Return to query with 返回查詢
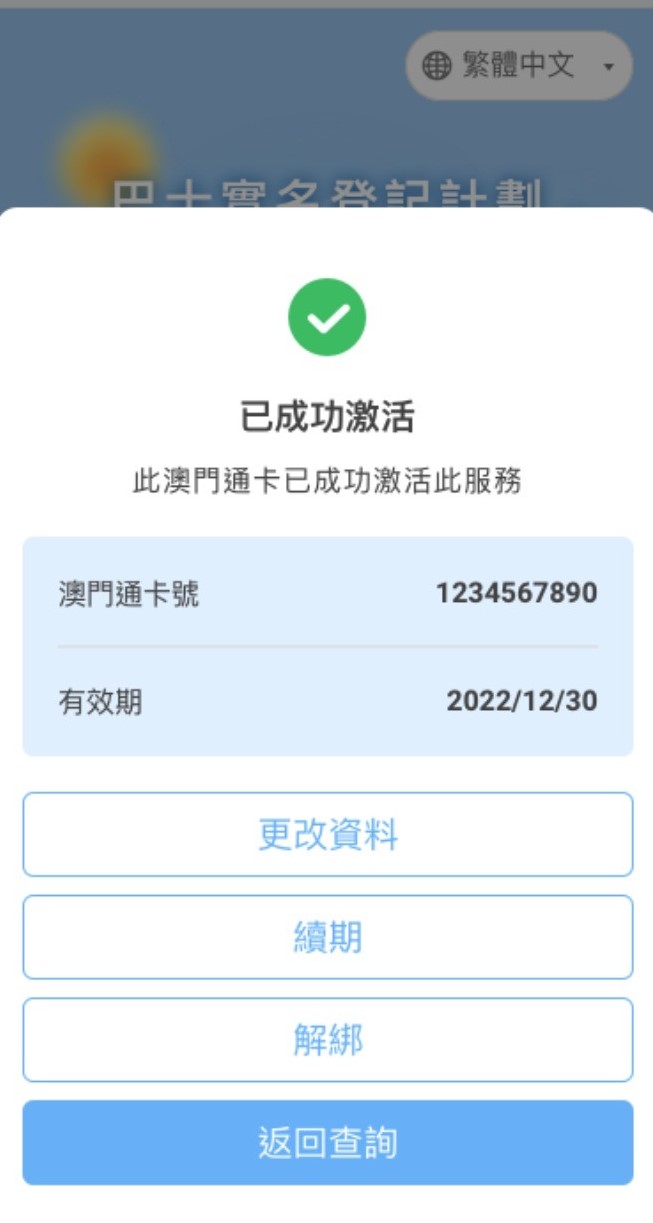653x1223 pixels. click(327, 1143)
